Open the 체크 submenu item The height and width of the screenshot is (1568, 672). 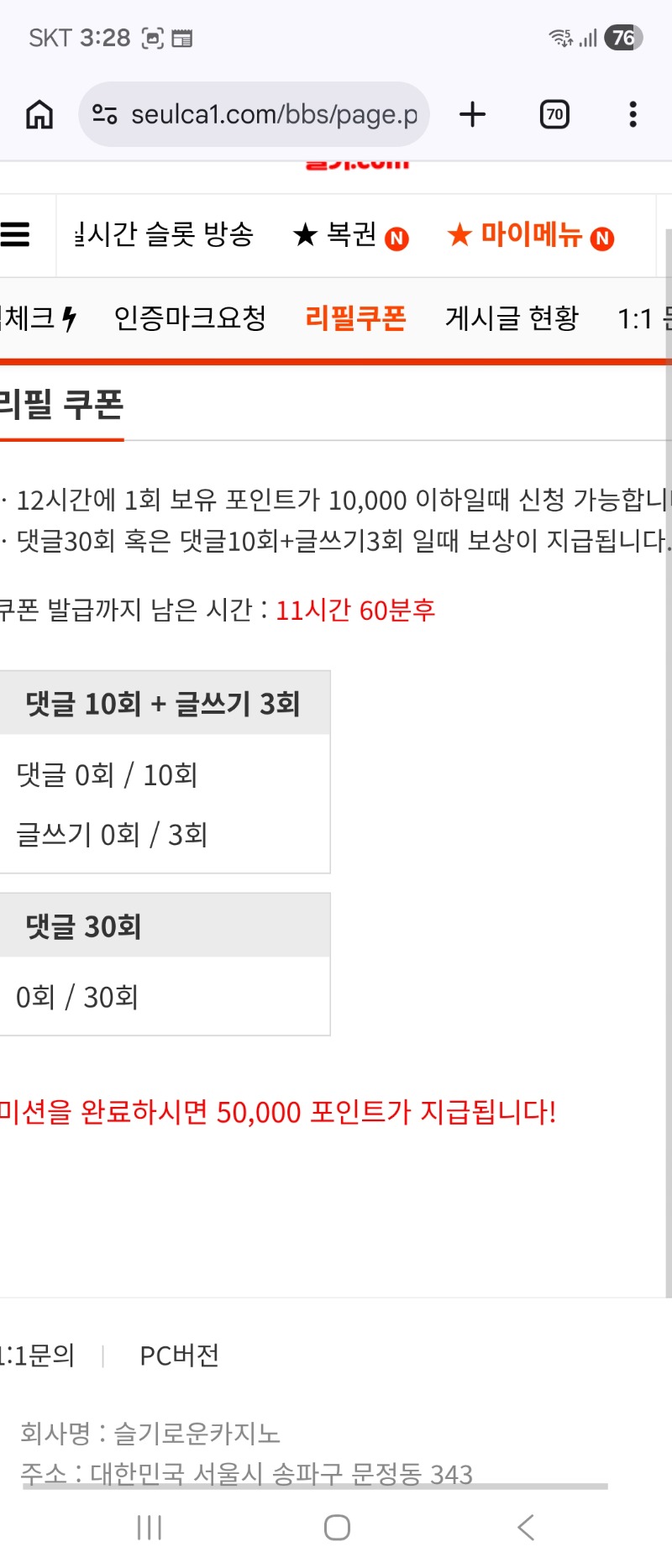point(39,318)
